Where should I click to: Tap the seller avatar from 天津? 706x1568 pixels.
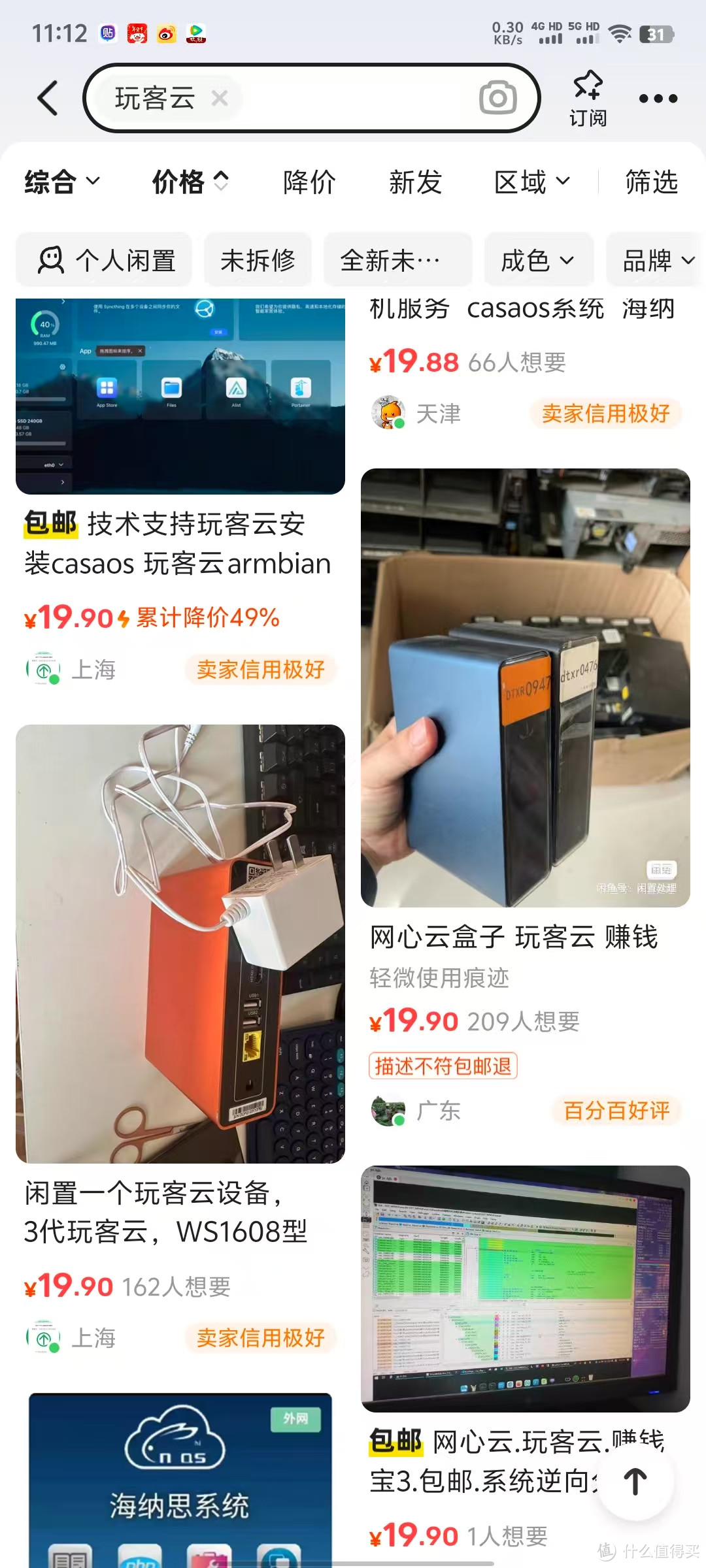tap(388, 413)
